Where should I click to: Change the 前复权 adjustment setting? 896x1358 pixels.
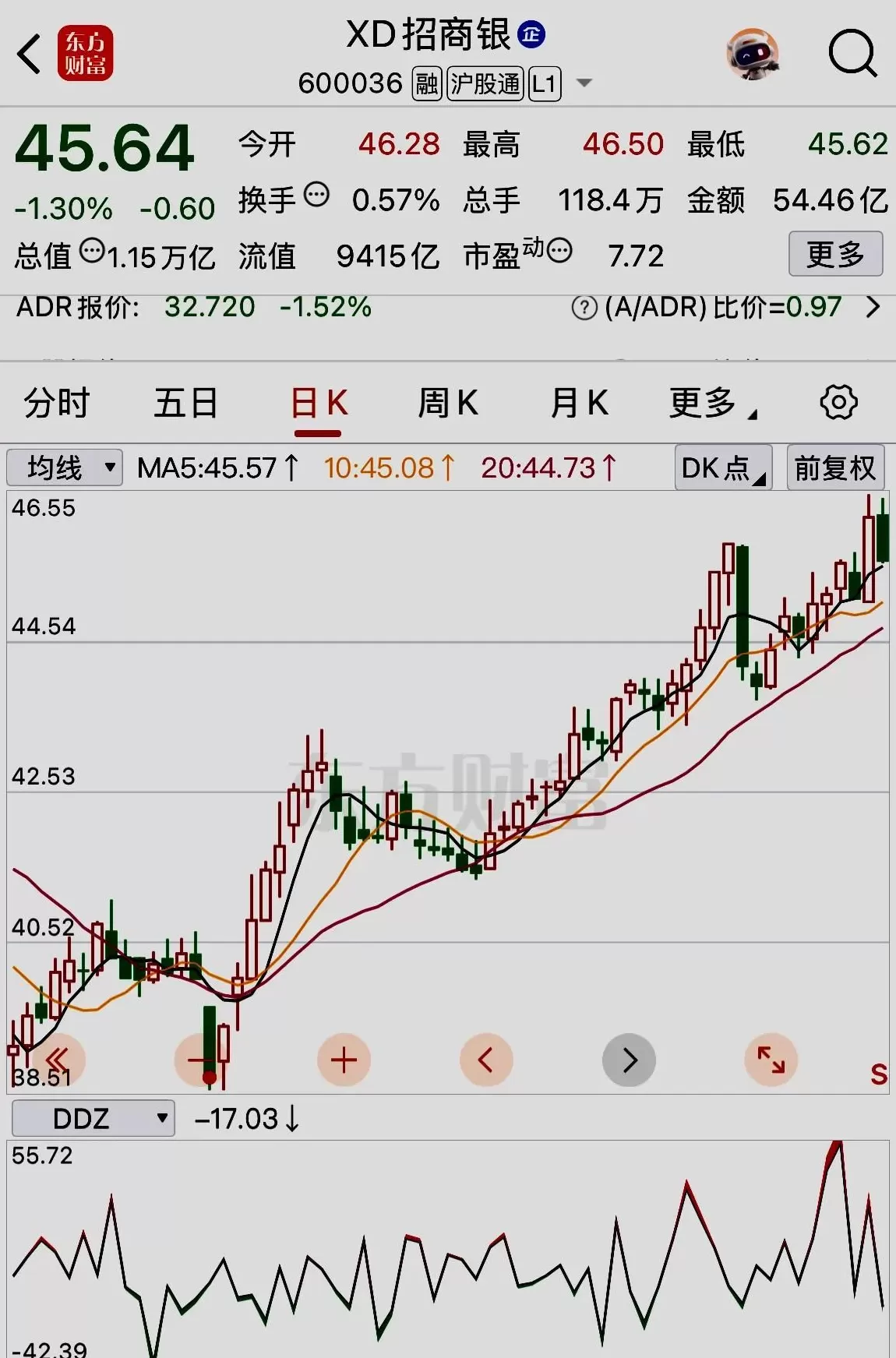click(834, 467)
